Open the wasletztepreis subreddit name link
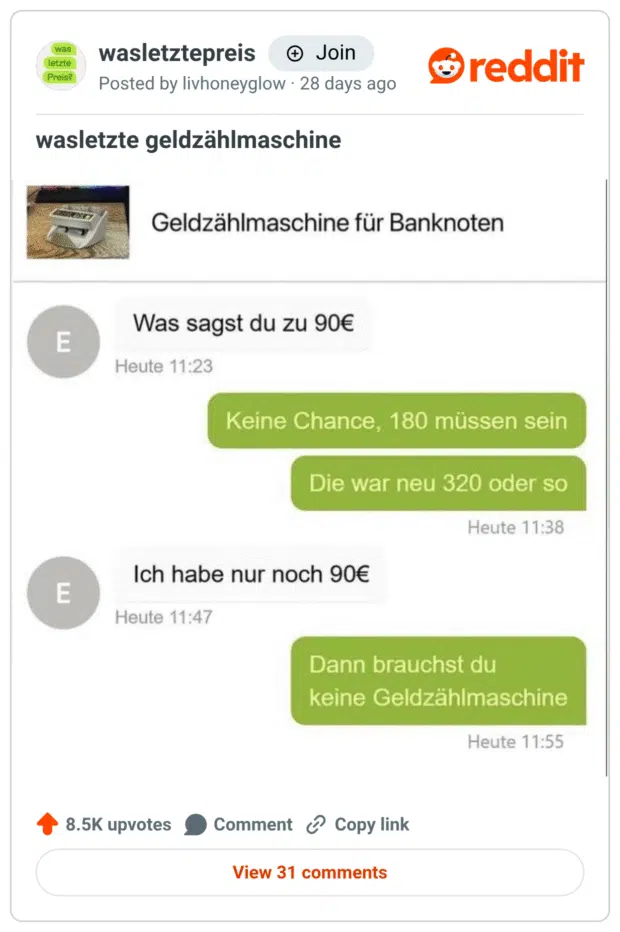 click(177, 53)
